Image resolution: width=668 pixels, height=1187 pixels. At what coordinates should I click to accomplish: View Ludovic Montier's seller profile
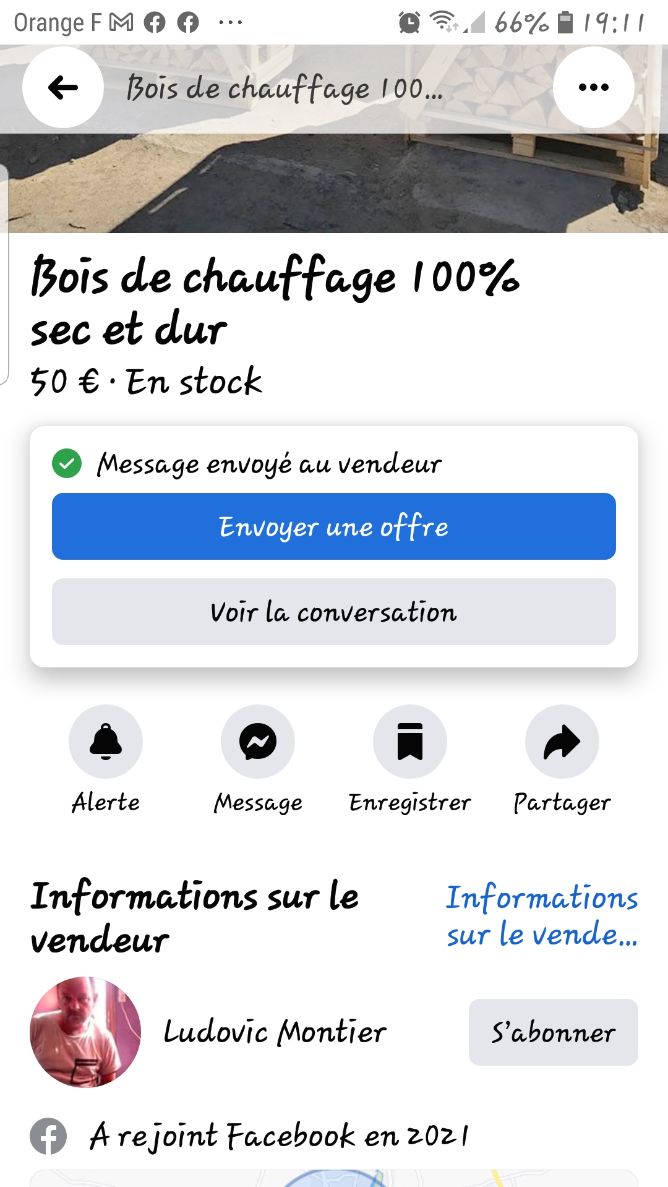click(275, 1032)
